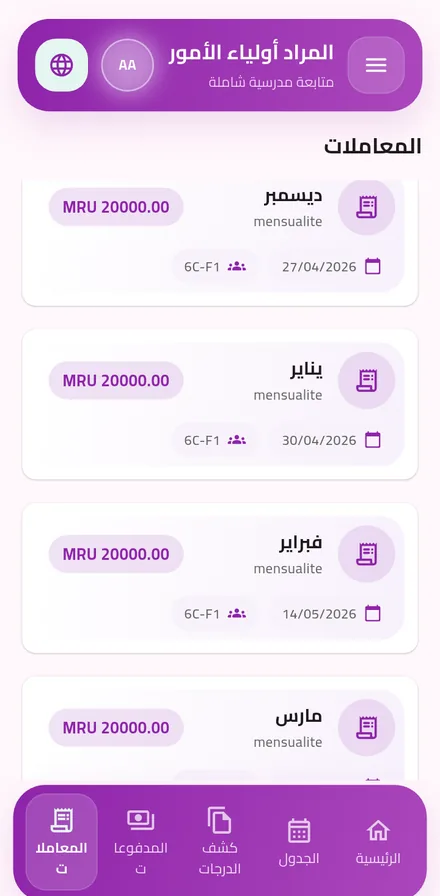
Task: Switch to the الجدول schedule tab
Action: 299,842
